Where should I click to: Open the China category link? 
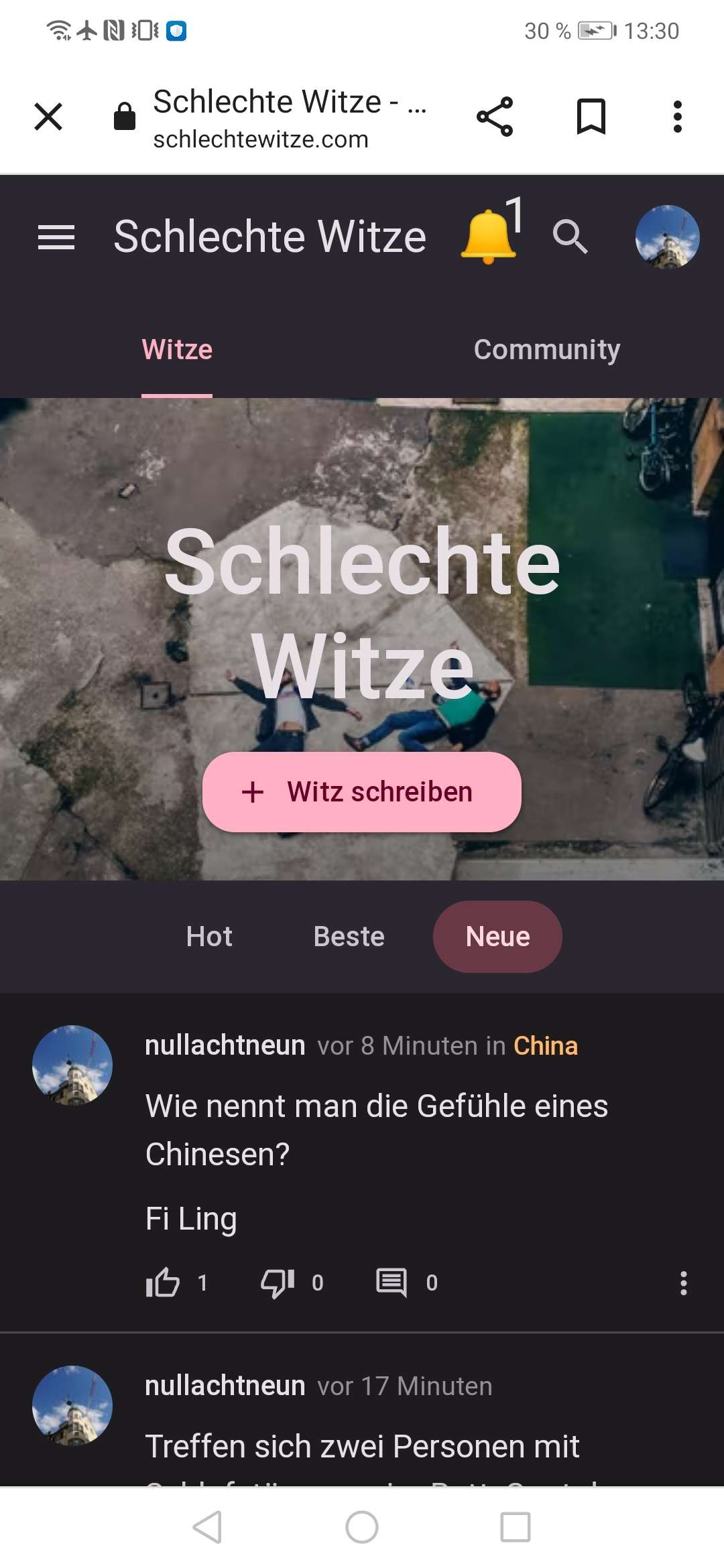pyautogui.click(x=546, y=1045)
